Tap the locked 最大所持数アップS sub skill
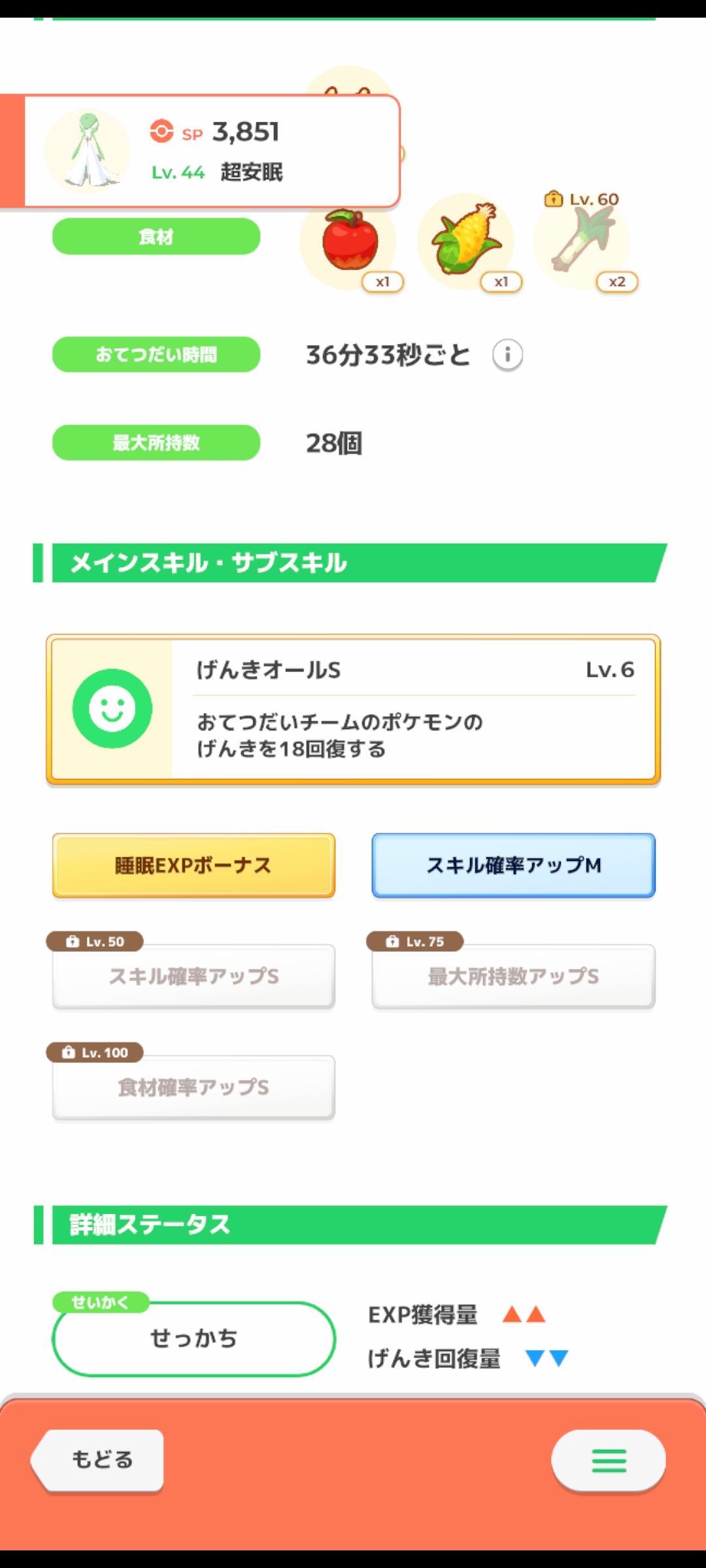706x1568 pixels. click(x=513, y=976)
